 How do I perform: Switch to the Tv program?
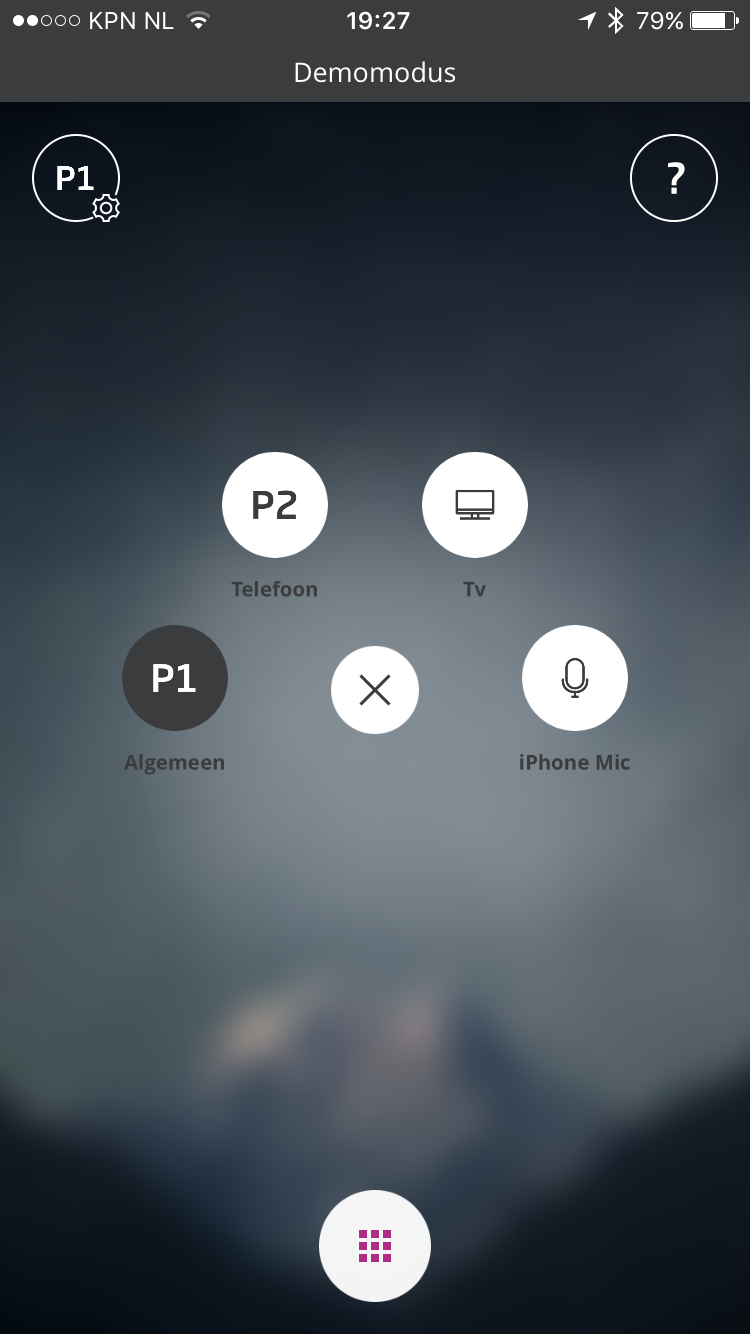pos(475,505)
